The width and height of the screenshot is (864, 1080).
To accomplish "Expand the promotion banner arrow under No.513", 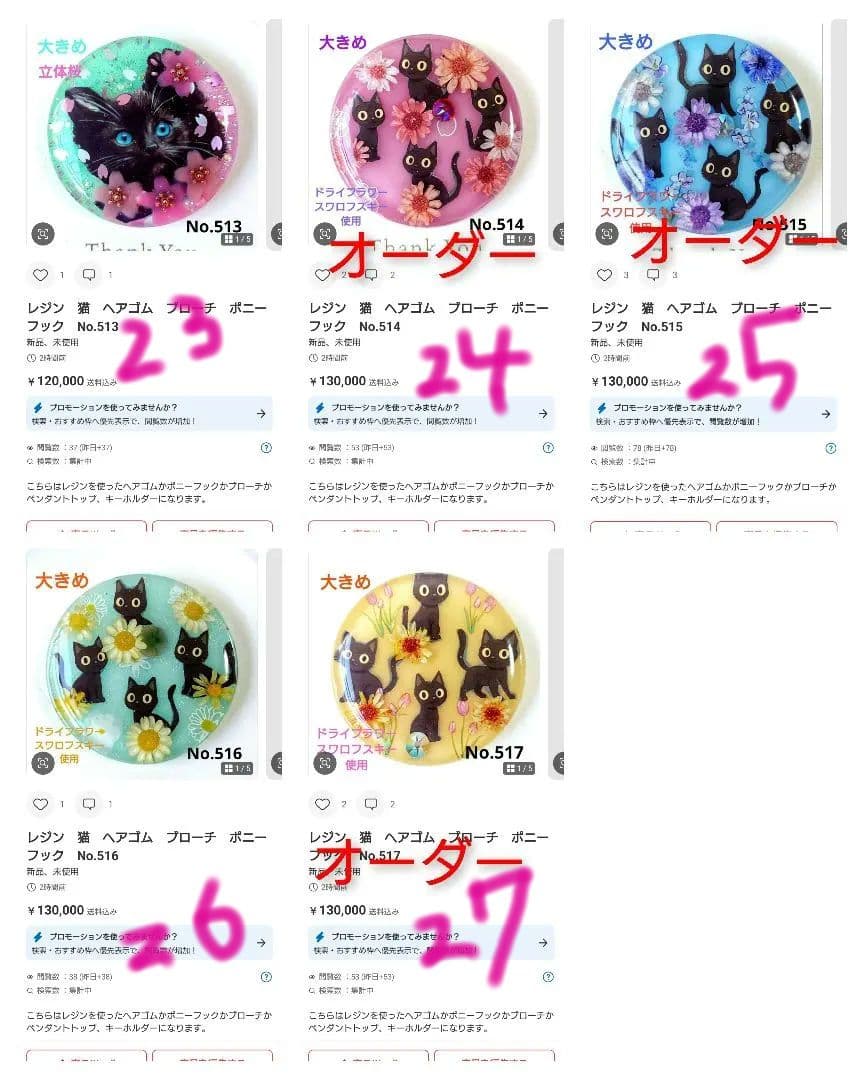I will coord(262,412).
